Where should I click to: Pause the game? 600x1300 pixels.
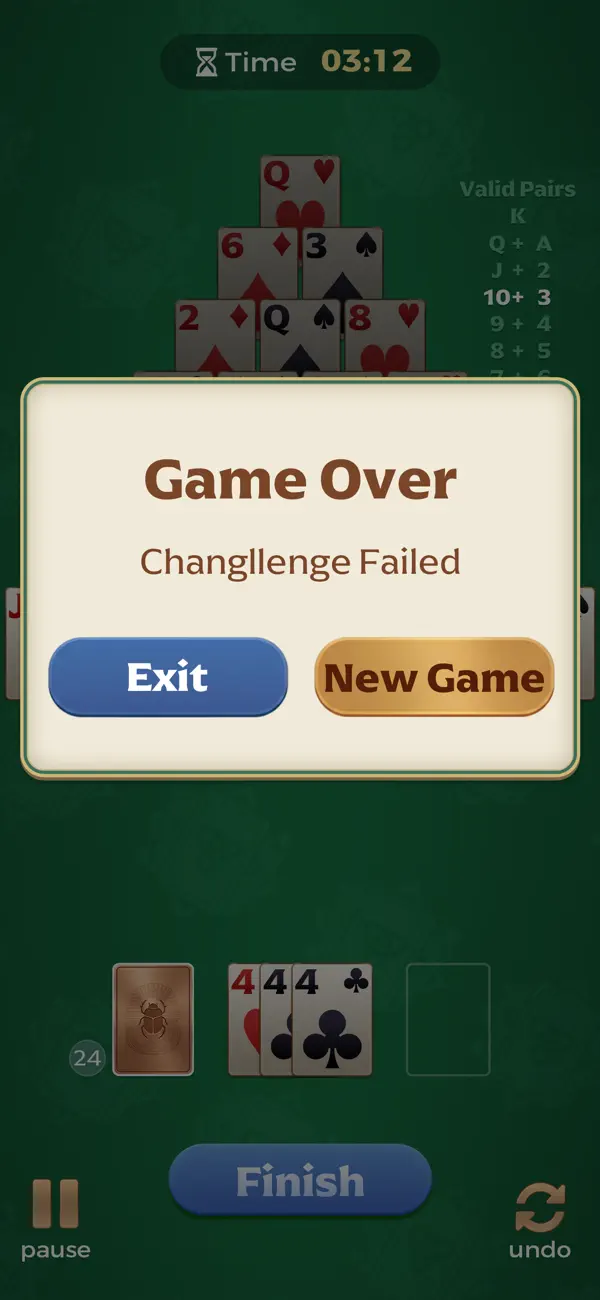coord(55,1219)
